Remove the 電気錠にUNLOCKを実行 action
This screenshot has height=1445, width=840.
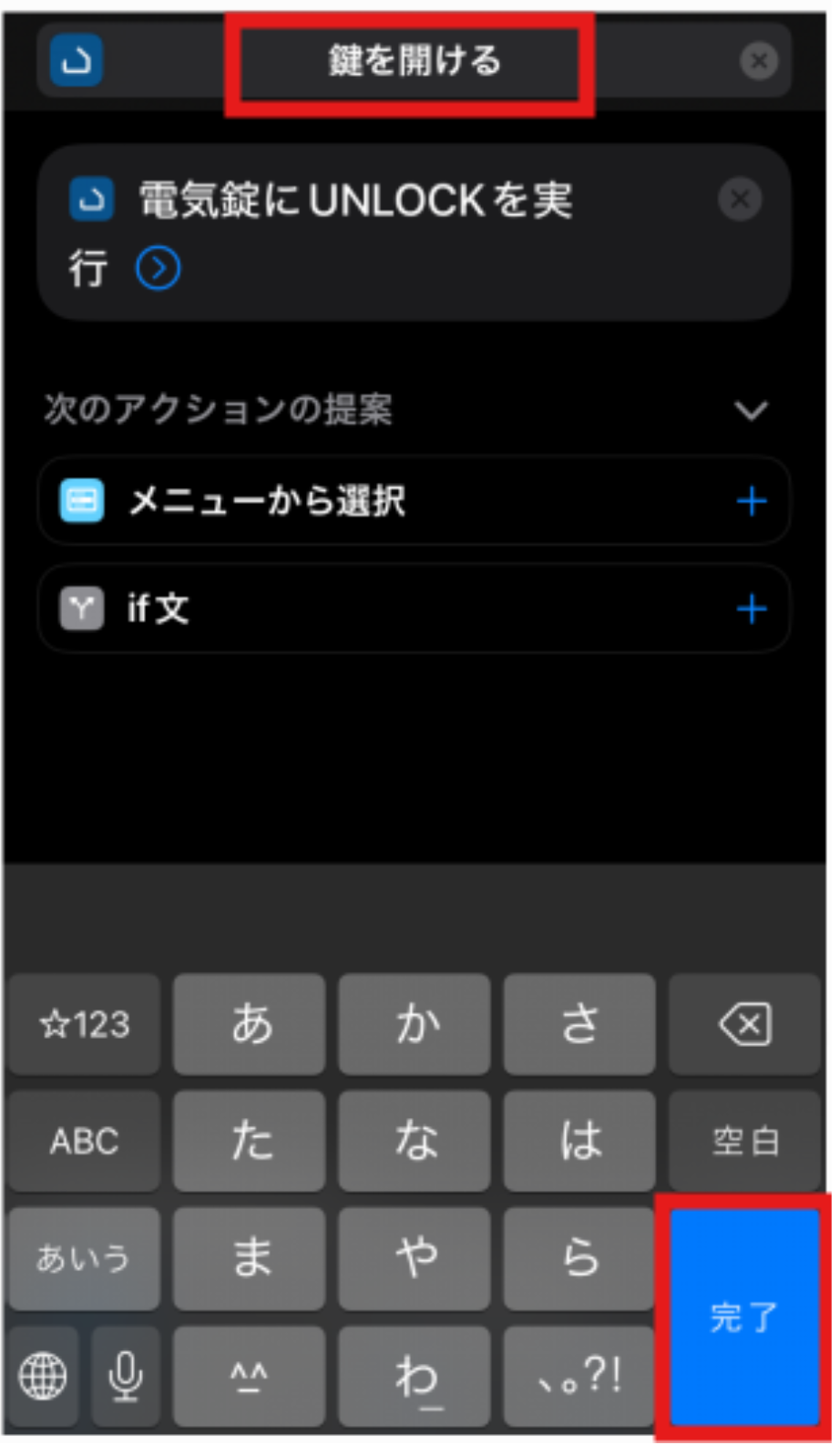(x=740, y=199)
